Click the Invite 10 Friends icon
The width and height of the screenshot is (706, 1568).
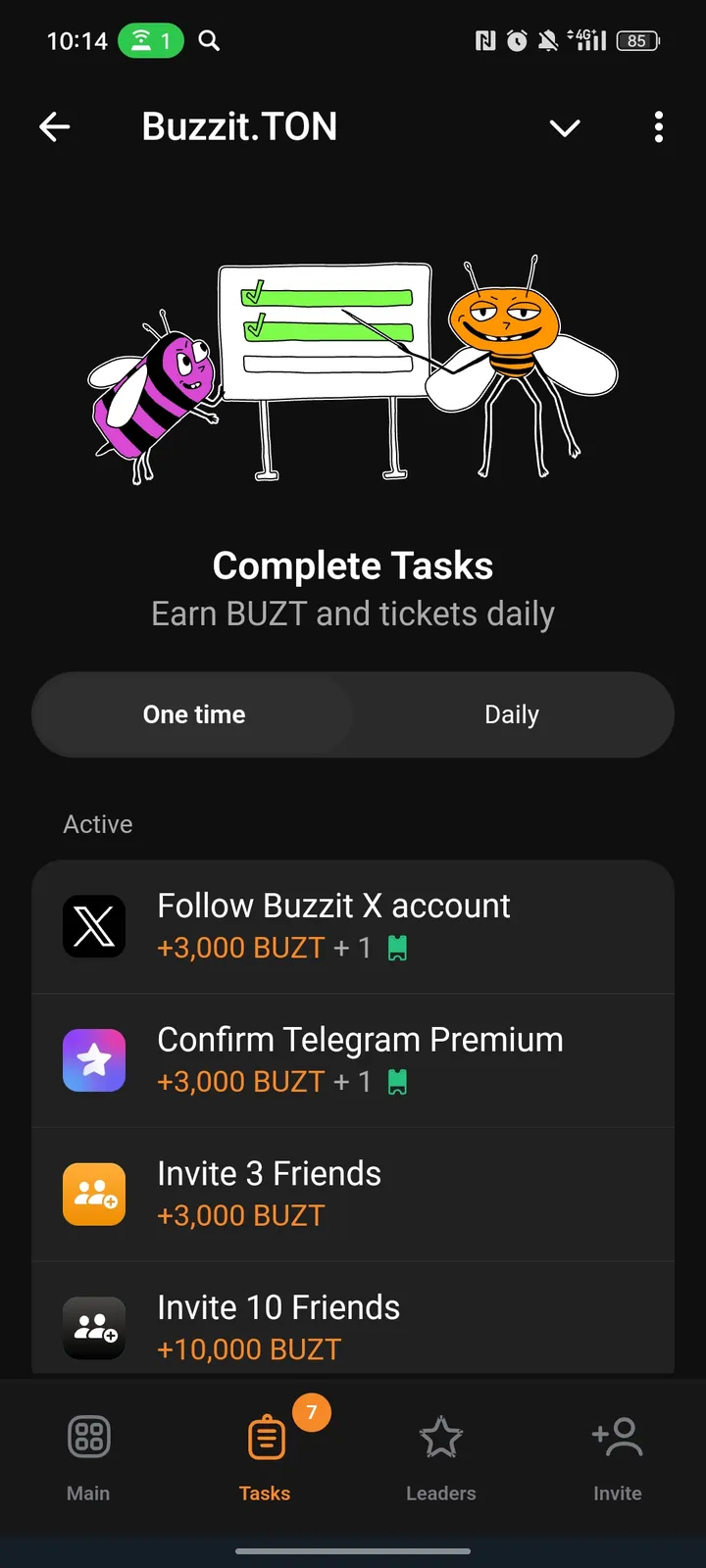[94, 1328]
